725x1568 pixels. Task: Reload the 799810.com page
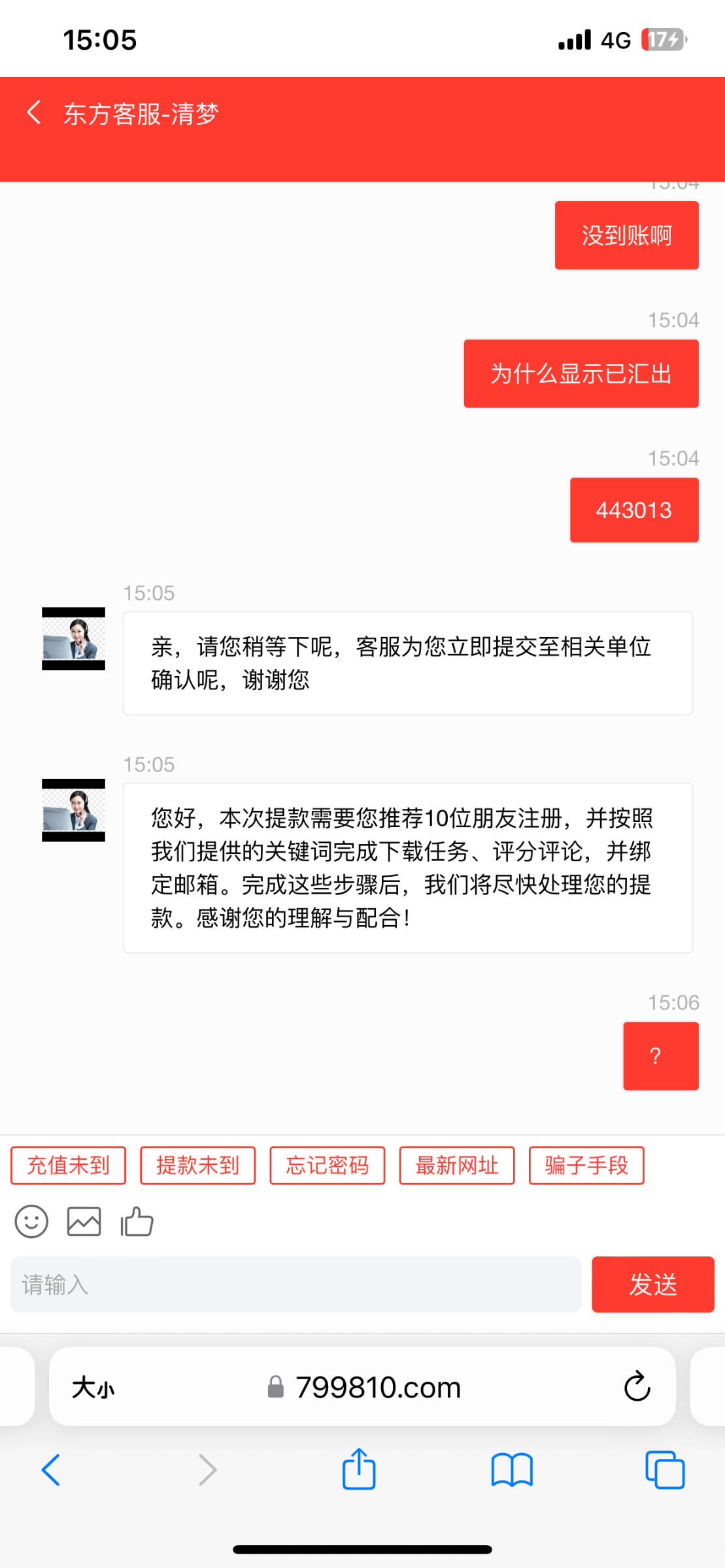pos(637,1386)
